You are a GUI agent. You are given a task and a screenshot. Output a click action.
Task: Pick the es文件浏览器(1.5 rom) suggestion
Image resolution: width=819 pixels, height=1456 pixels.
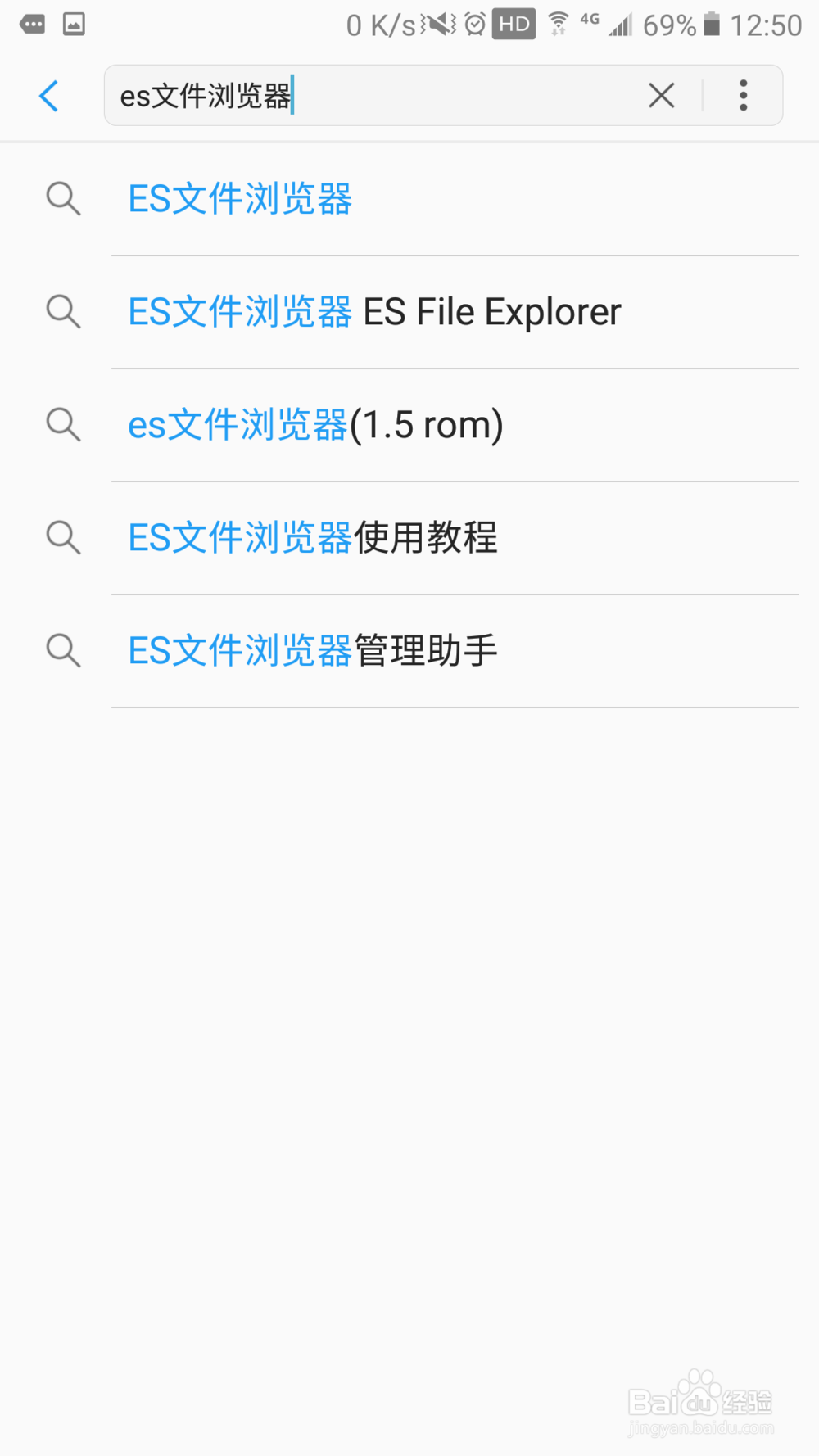[409, 425]
